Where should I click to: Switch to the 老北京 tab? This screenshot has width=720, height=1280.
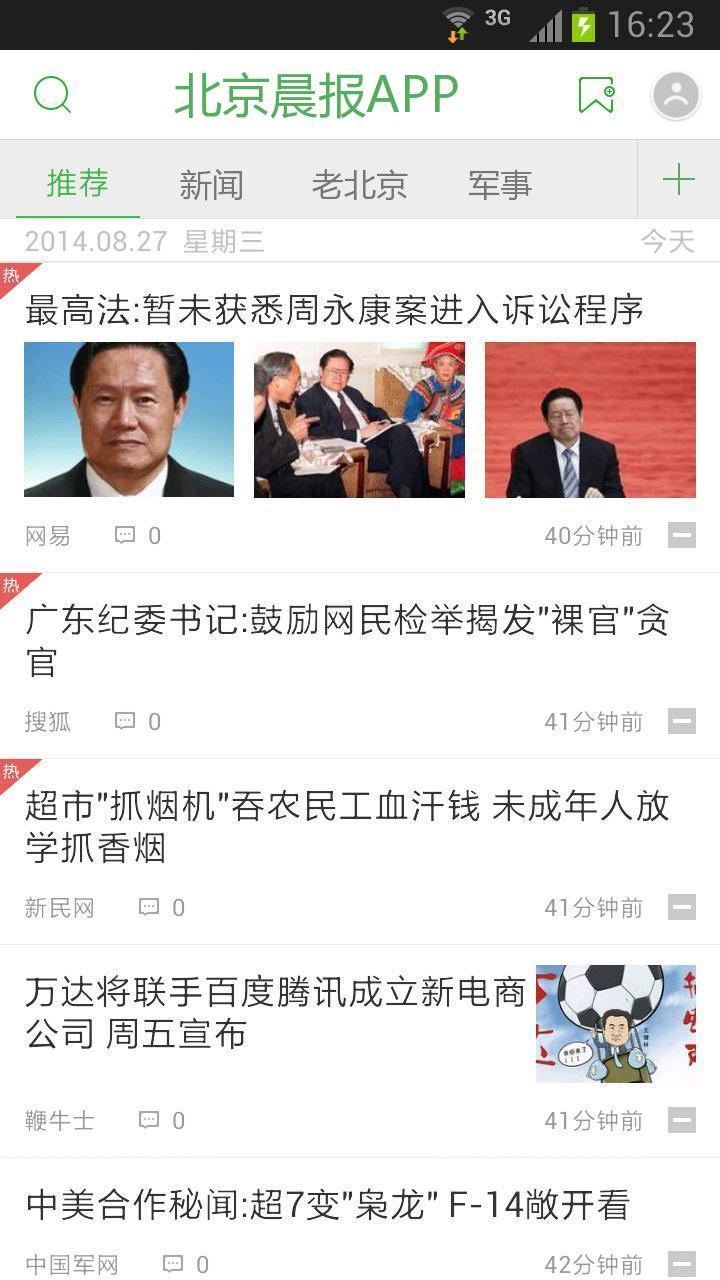click(x=359, y=185)
